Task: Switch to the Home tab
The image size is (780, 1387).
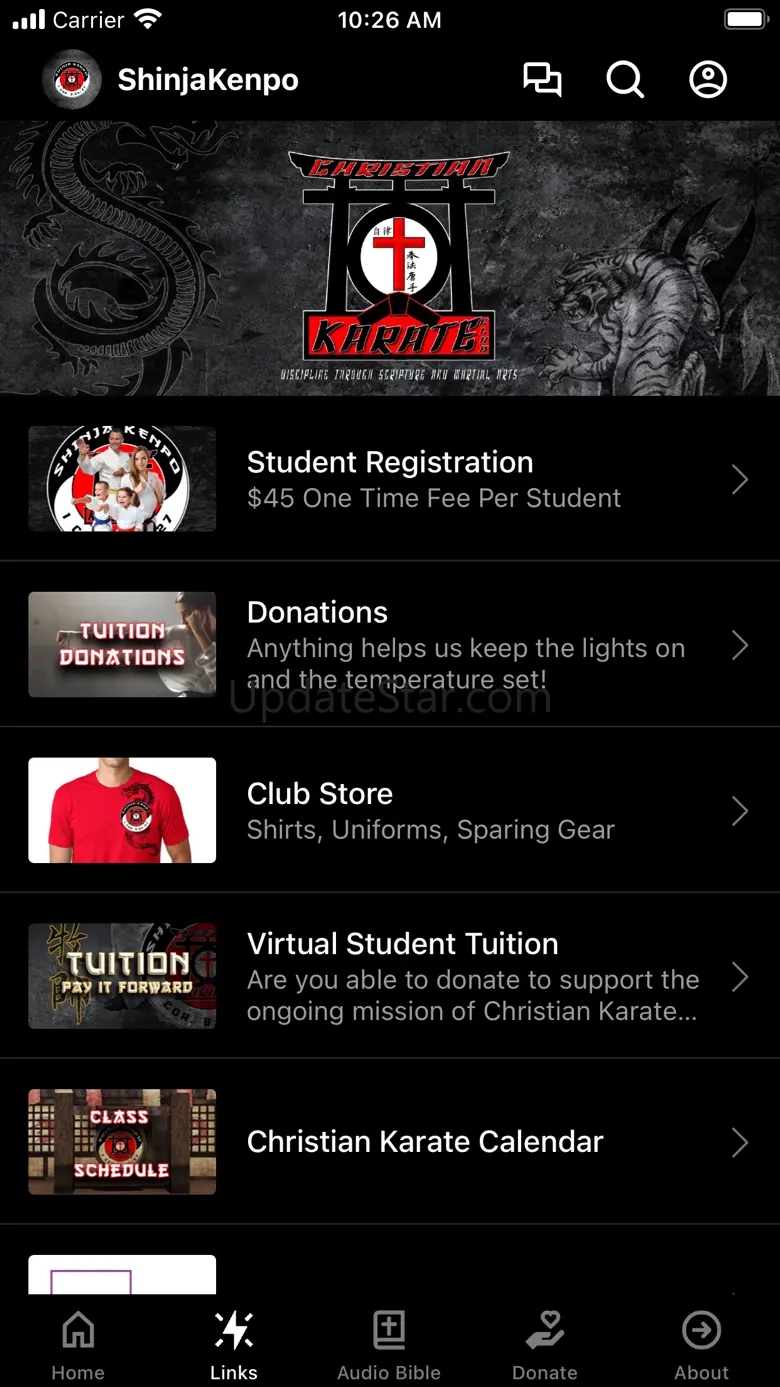Action: click(78, 1344)
